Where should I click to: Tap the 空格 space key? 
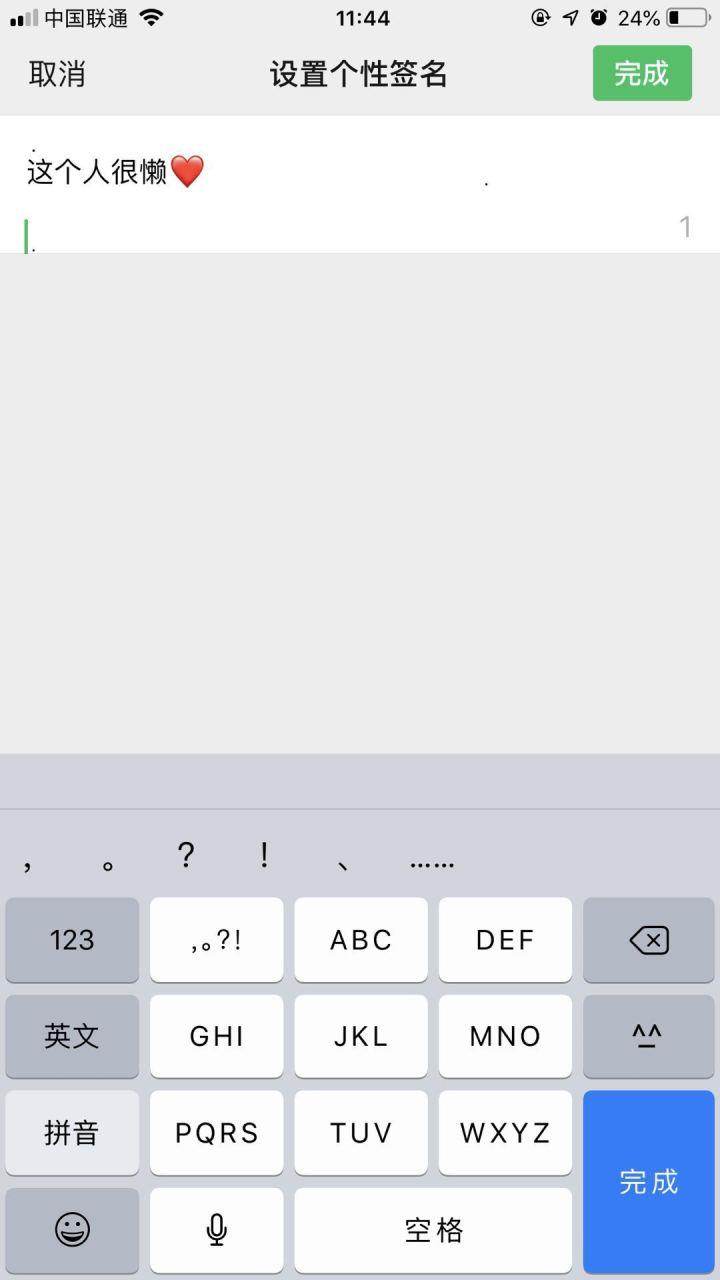433,1230
